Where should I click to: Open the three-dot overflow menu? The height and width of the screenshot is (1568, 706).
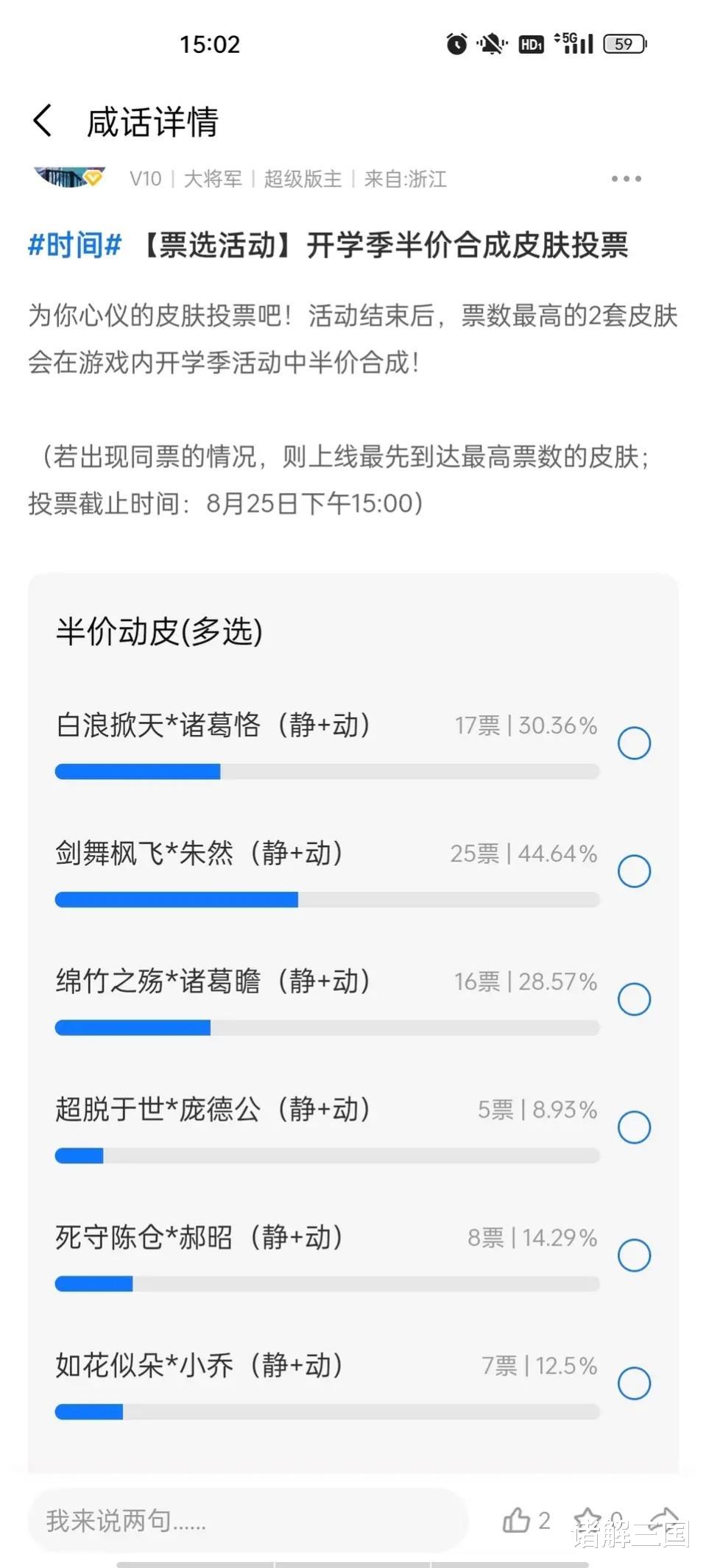coord(626,179)
